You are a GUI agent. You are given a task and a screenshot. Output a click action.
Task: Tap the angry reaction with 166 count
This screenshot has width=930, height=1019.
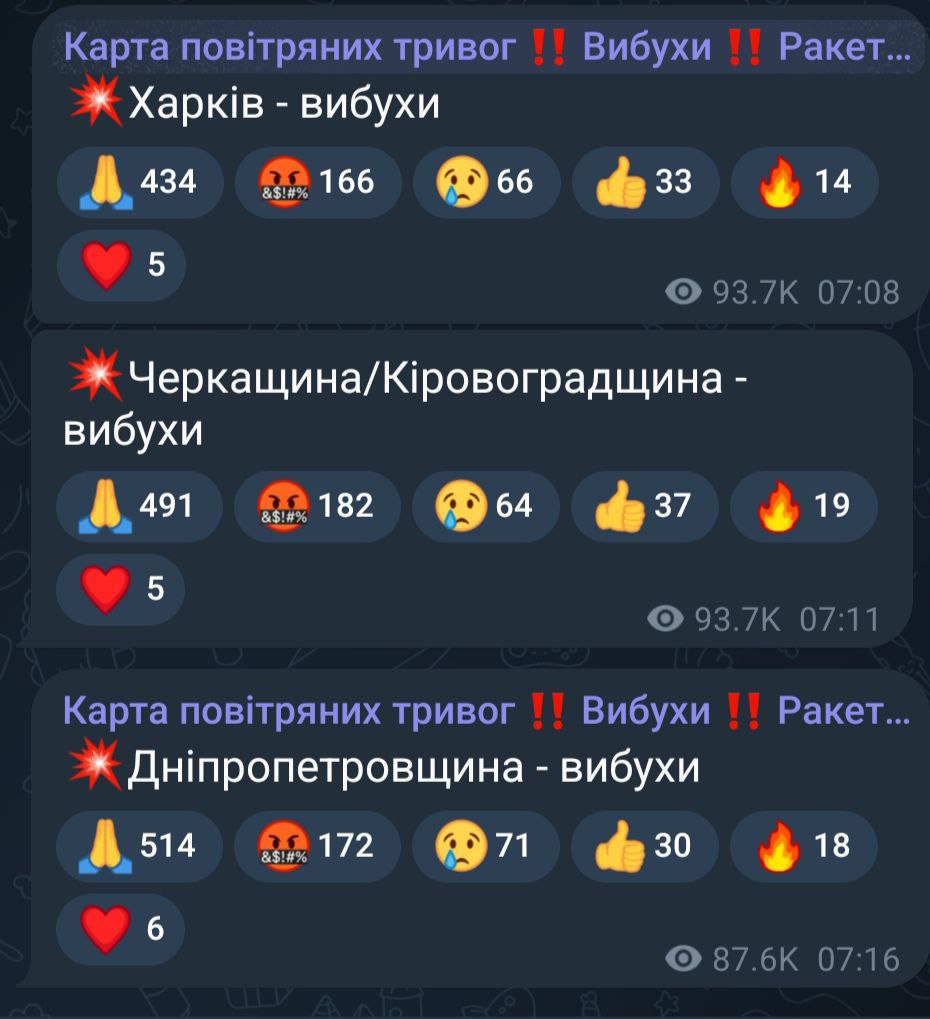(x=318, y=182)
